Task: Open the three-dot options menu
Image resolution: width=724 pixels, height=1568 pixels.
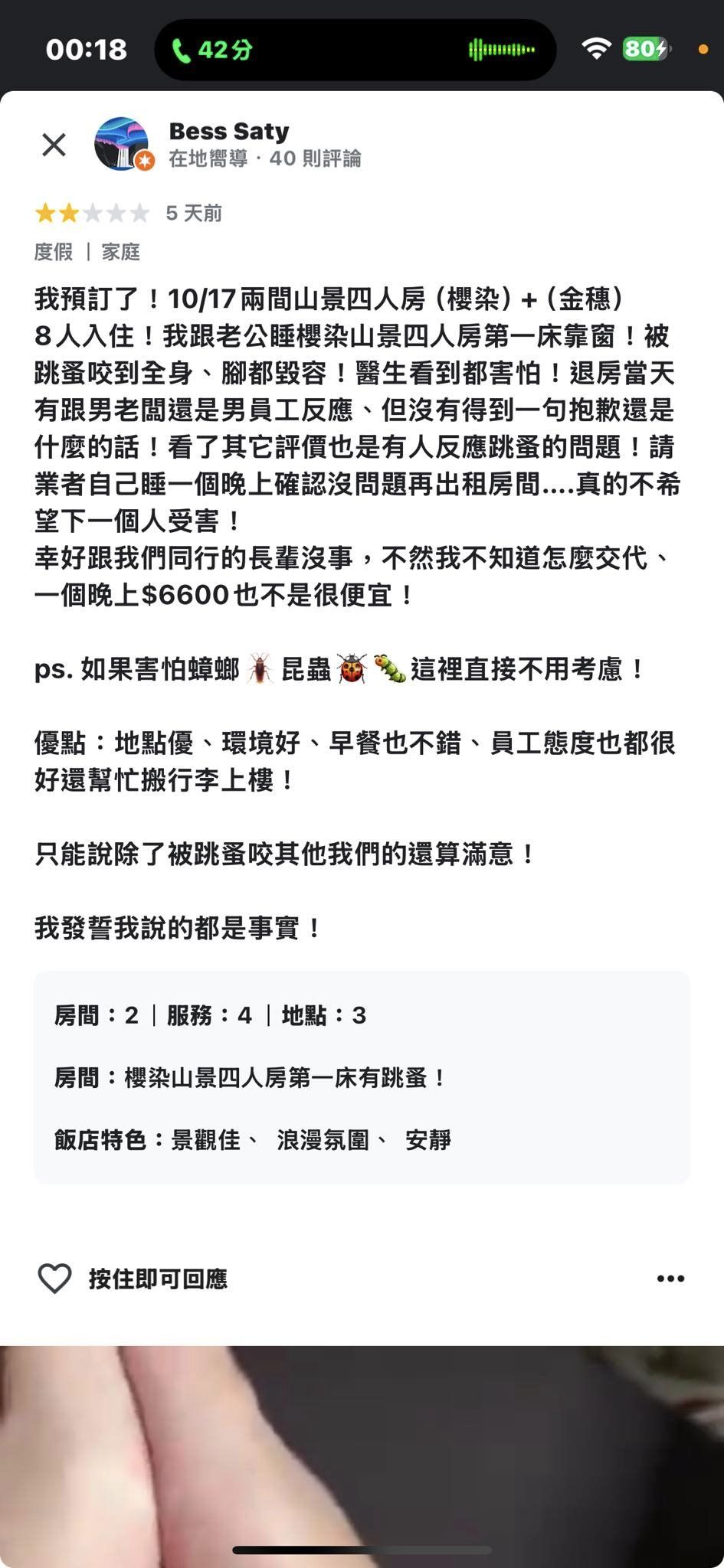Action: (x=670, y=1278)
